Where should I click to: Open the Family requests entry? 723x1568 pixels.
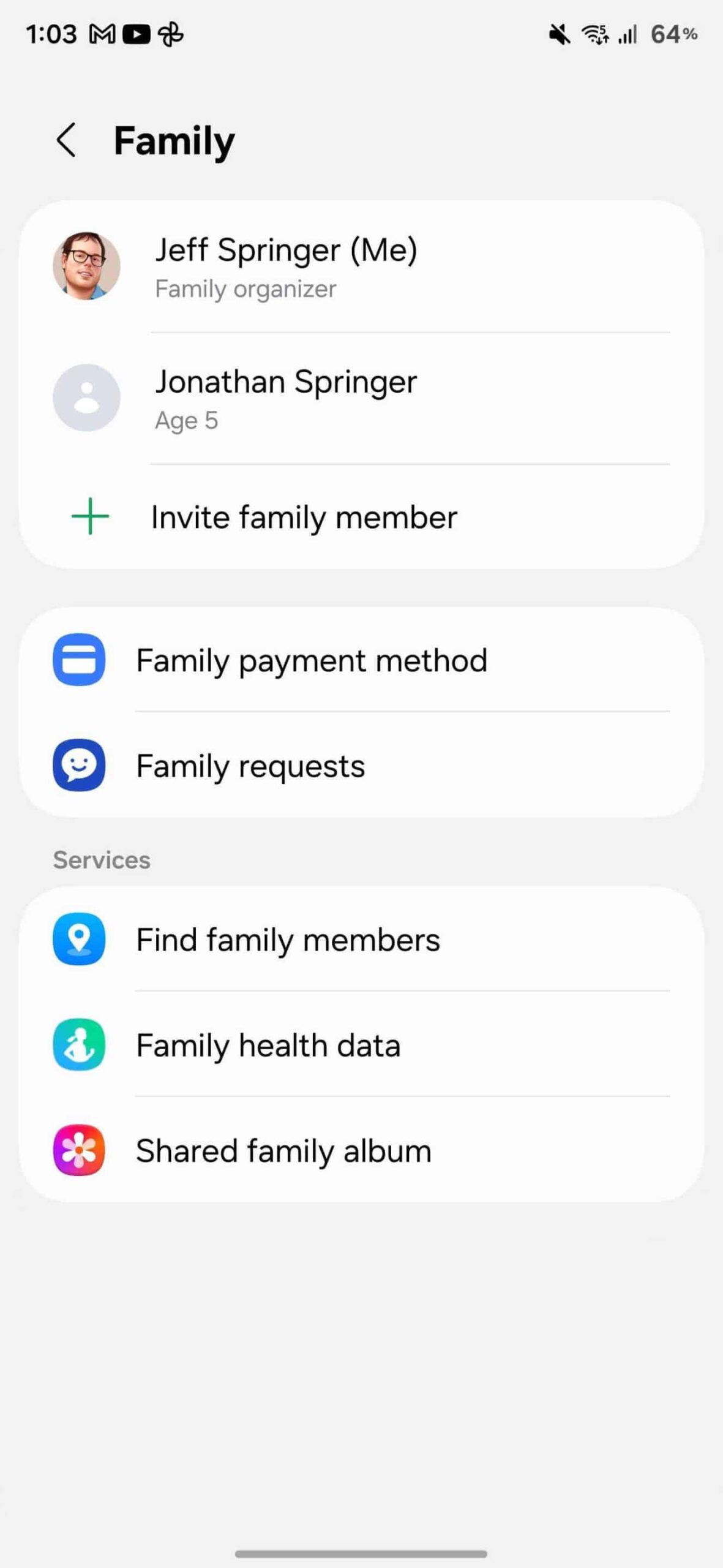pos(250,765)
